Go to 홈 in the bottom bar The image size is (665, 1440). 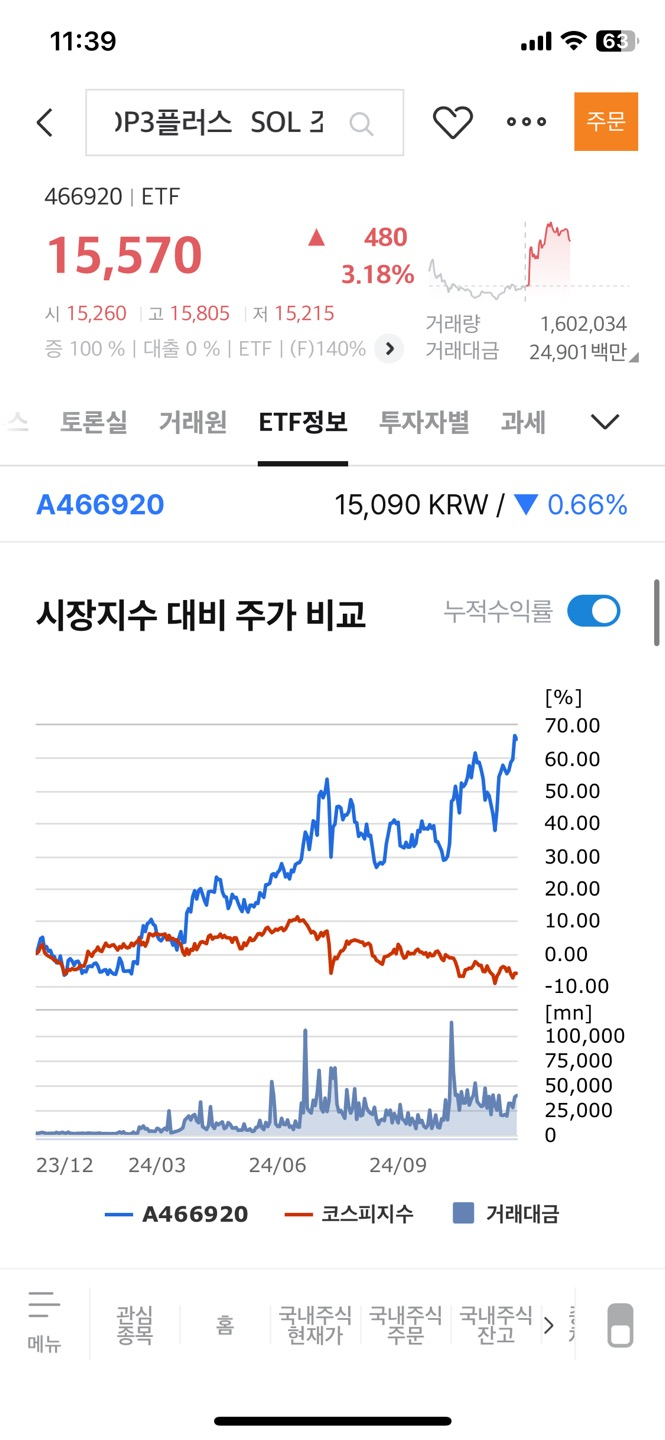[225, 1325]
